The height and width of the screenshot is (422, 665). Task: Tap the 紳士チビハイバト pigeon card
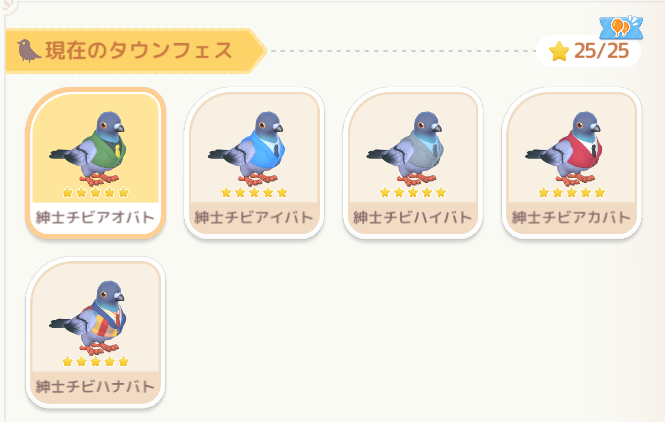point(413,163)
